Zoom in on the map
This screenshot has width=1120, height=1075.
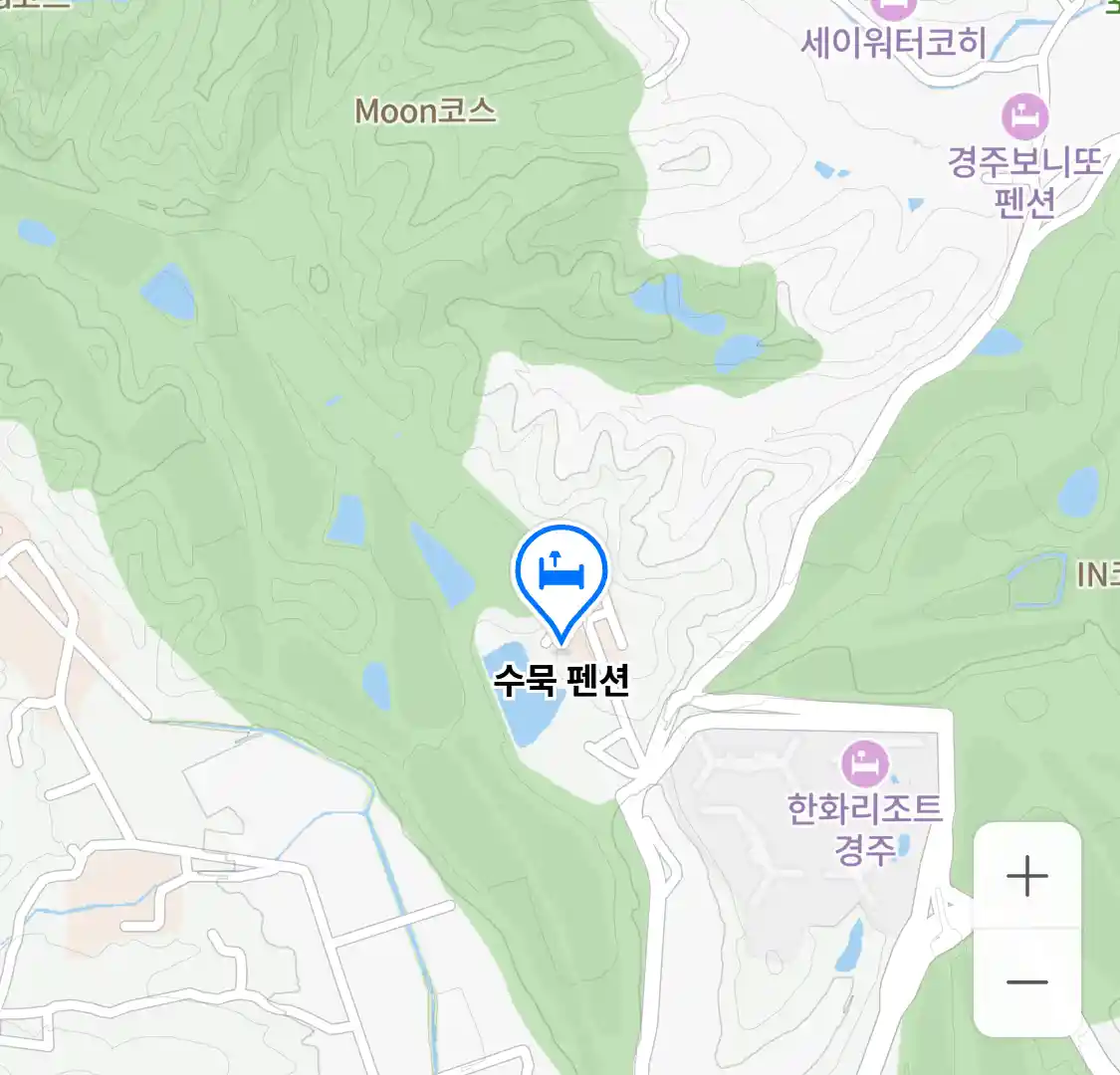click(x=1026, y=877)
